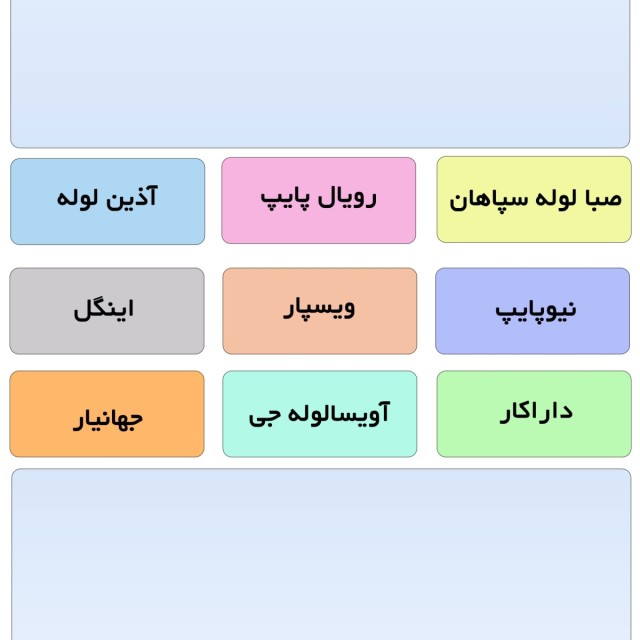This screenshot has width=640, height=640.
Task: Tap the آویسالوله جی button
Action: click(x=319, y=414)
